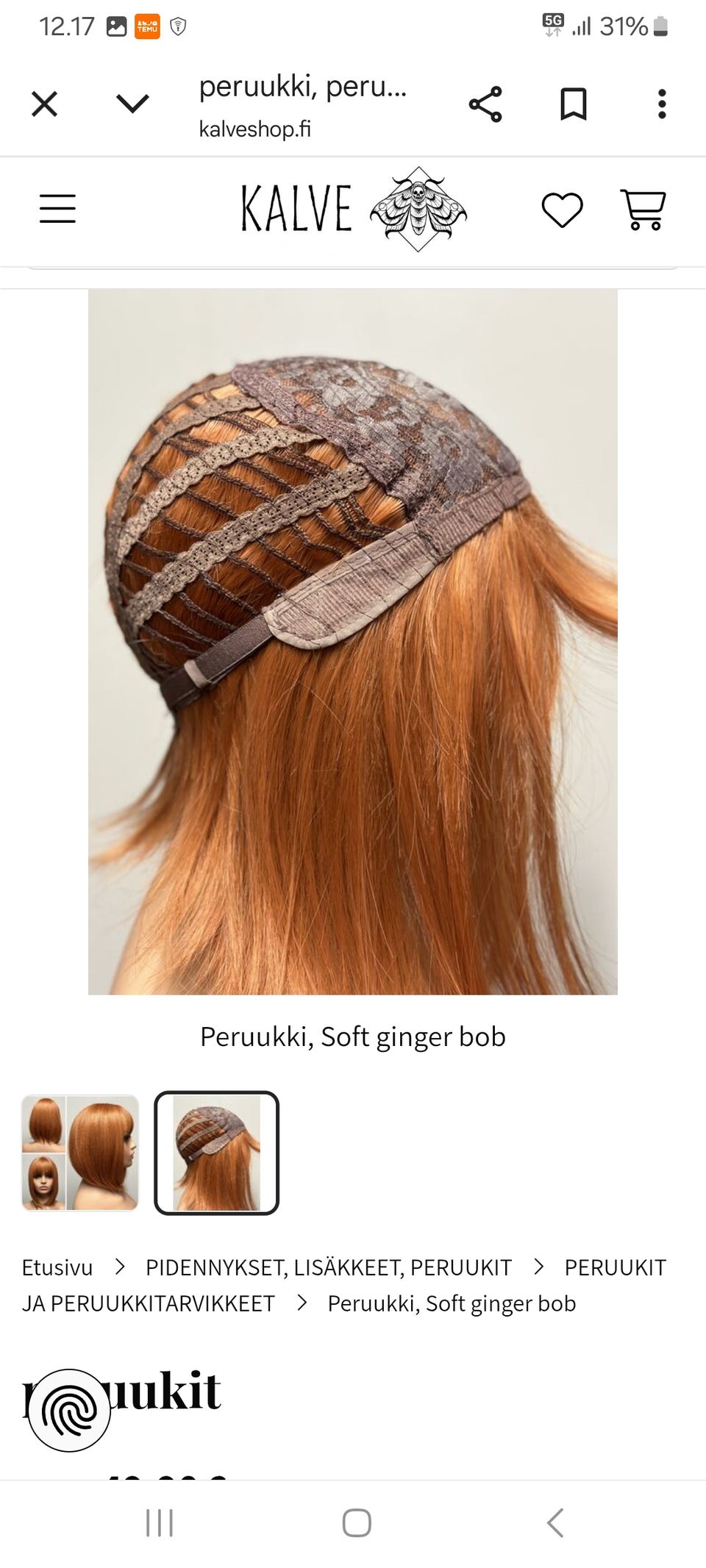Open the shopping cart
706x1568 pixels.
pos(643,210)
